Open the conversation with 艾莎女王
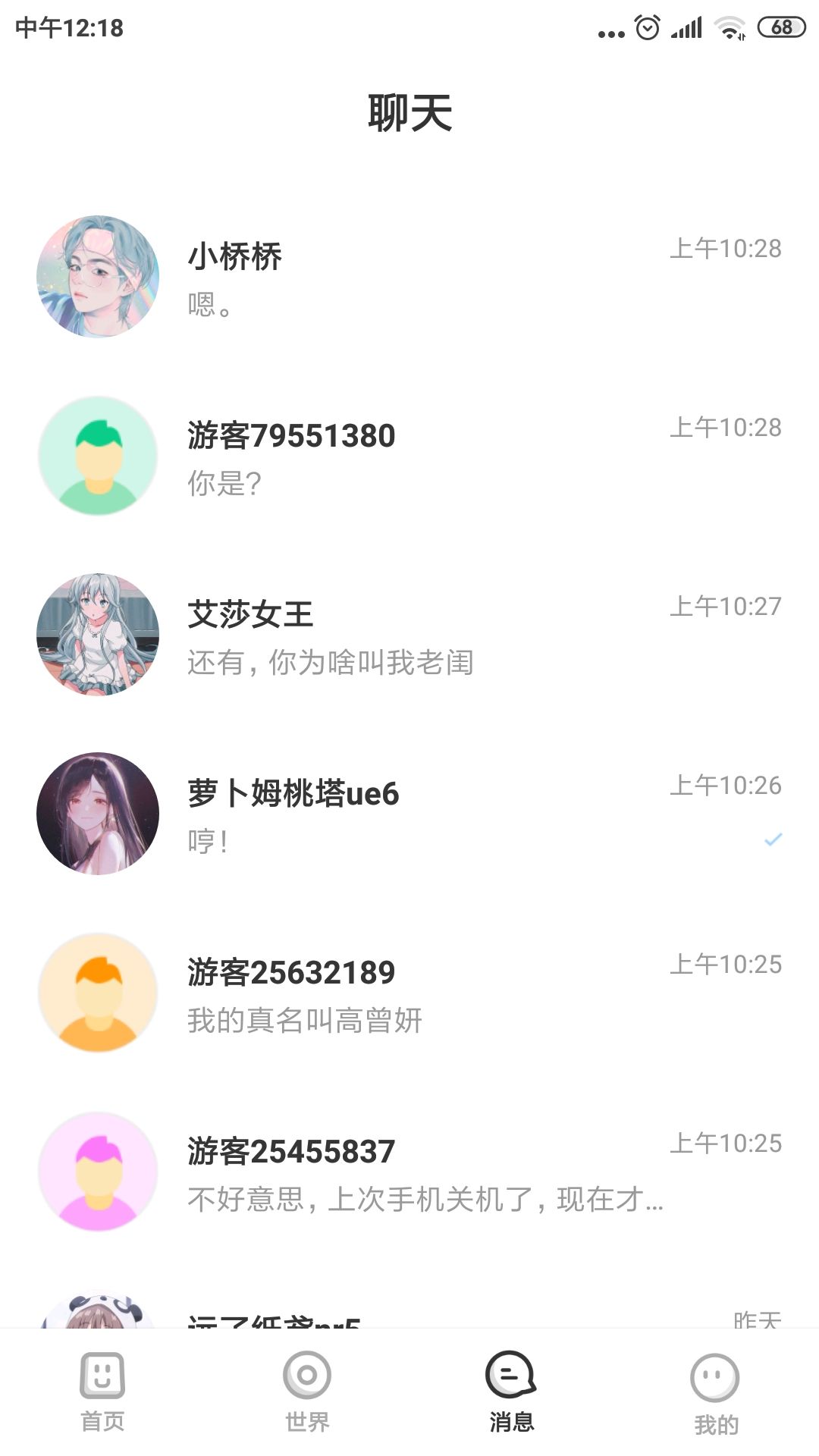This screenshot has width=819, height=1456. [x=409, y=635]
